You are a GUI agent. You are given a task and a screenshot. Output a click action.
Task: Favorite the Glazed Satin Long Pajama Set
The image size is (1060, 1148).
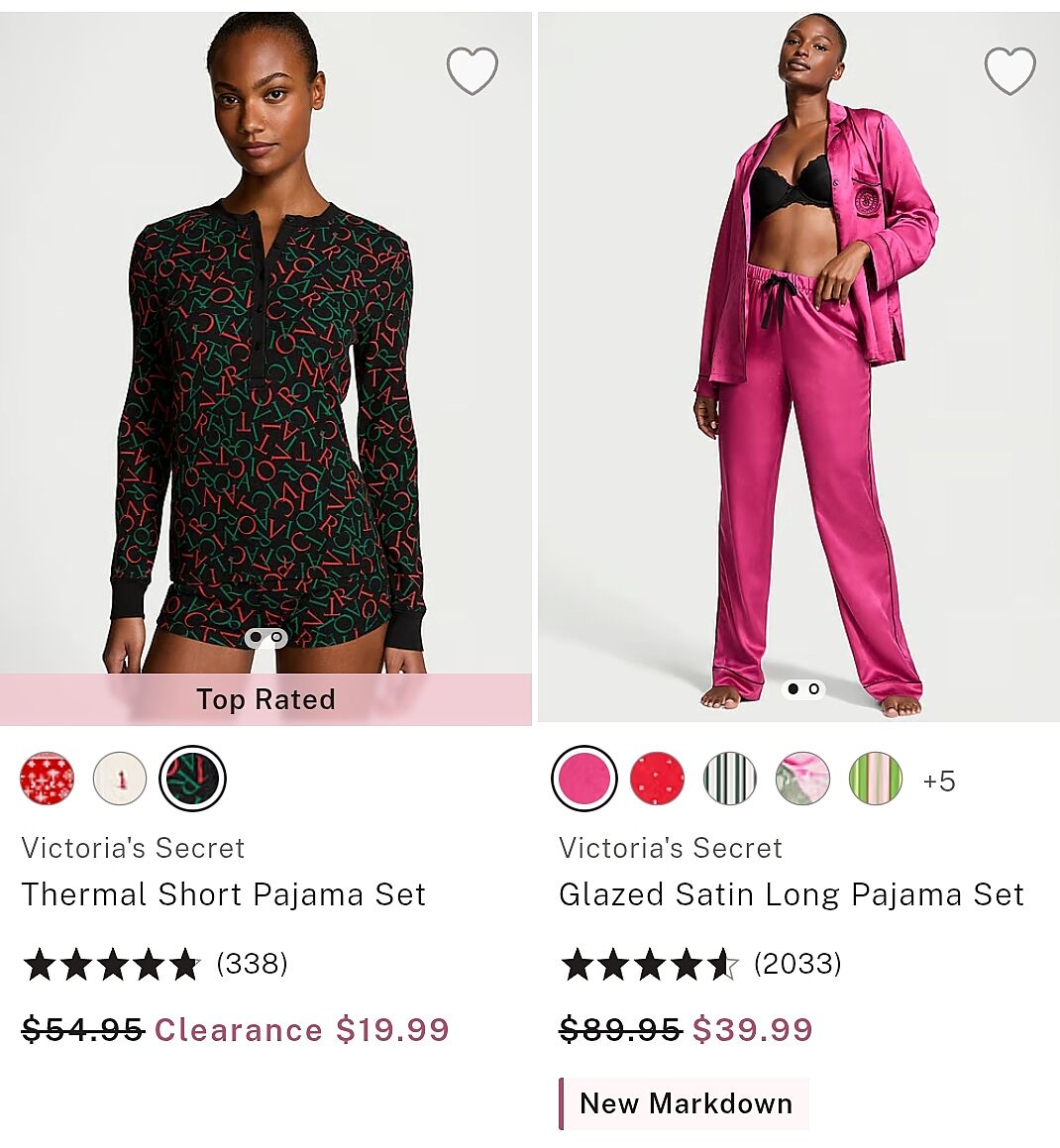point(1009,71)
